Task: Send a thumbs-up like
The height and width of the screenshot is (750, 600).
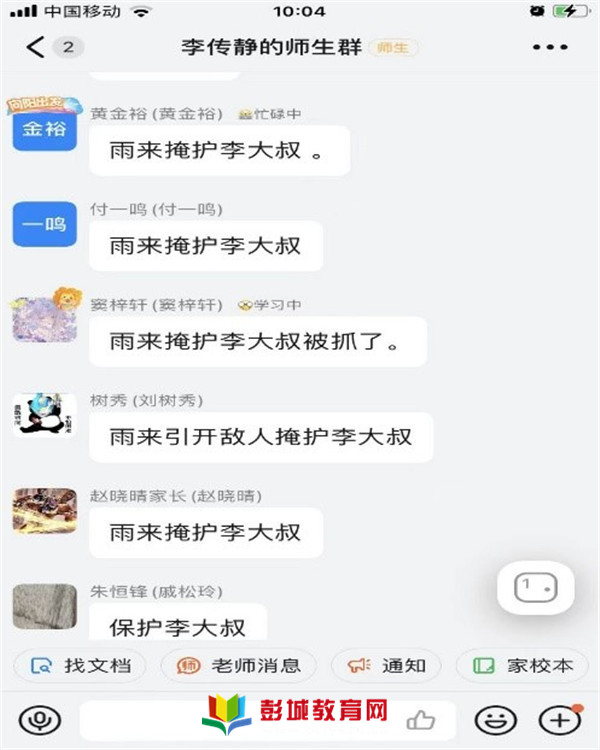Action: pos(420,719)
